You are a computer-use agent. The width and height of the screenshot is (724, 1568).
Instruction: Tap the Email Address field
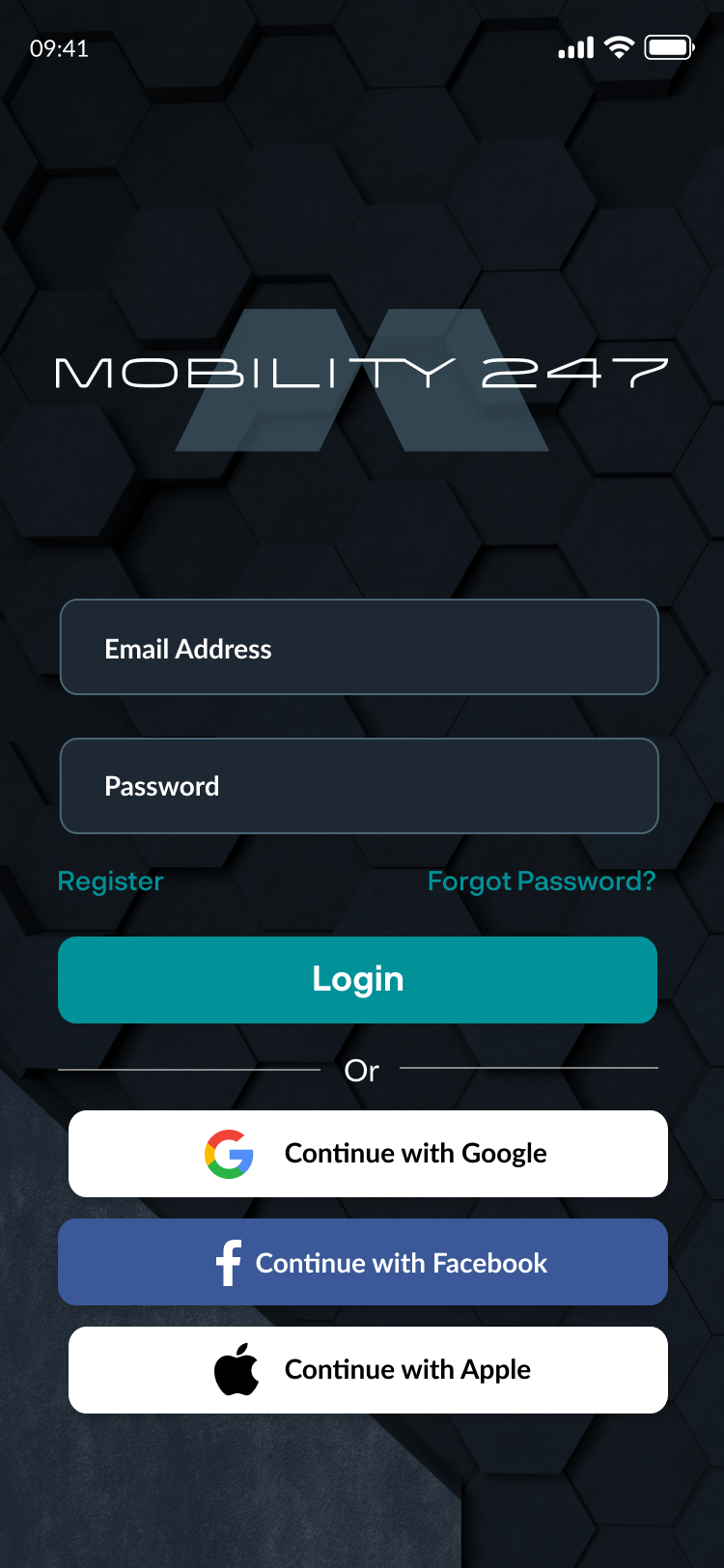tap(359, 647)
